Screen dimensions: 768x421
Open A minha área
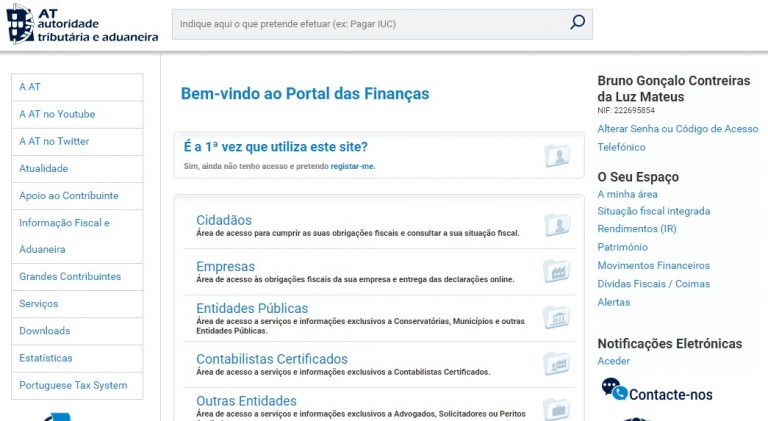[627, 194]
